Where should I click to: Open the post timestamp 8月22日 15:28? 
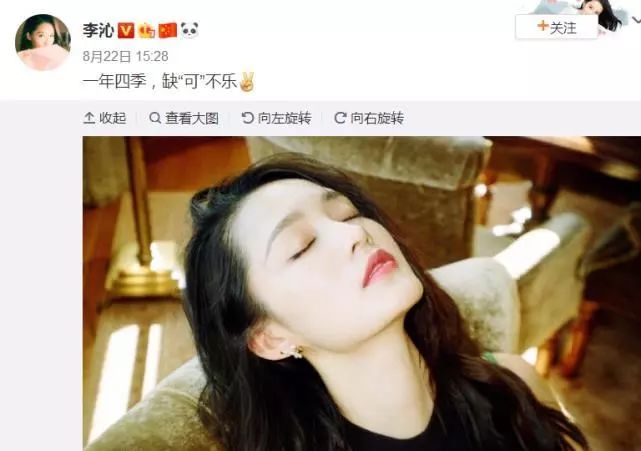click(125, 56)
